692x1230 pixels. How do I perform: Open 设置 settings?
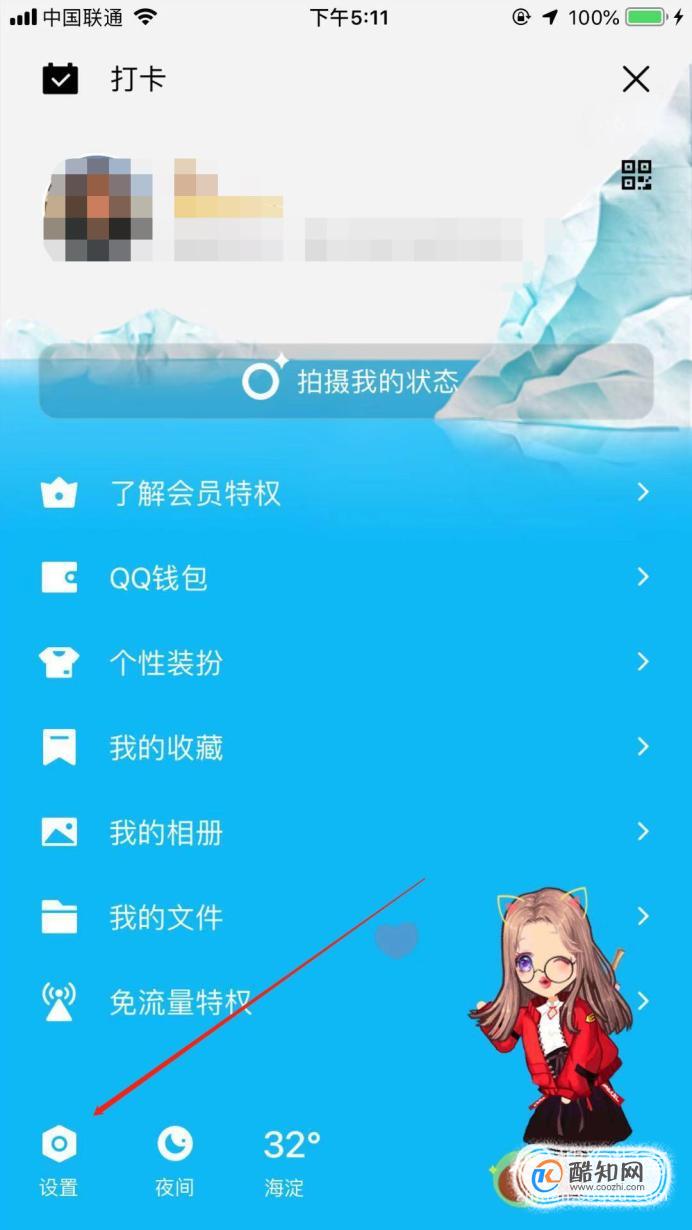point(59,1160)
